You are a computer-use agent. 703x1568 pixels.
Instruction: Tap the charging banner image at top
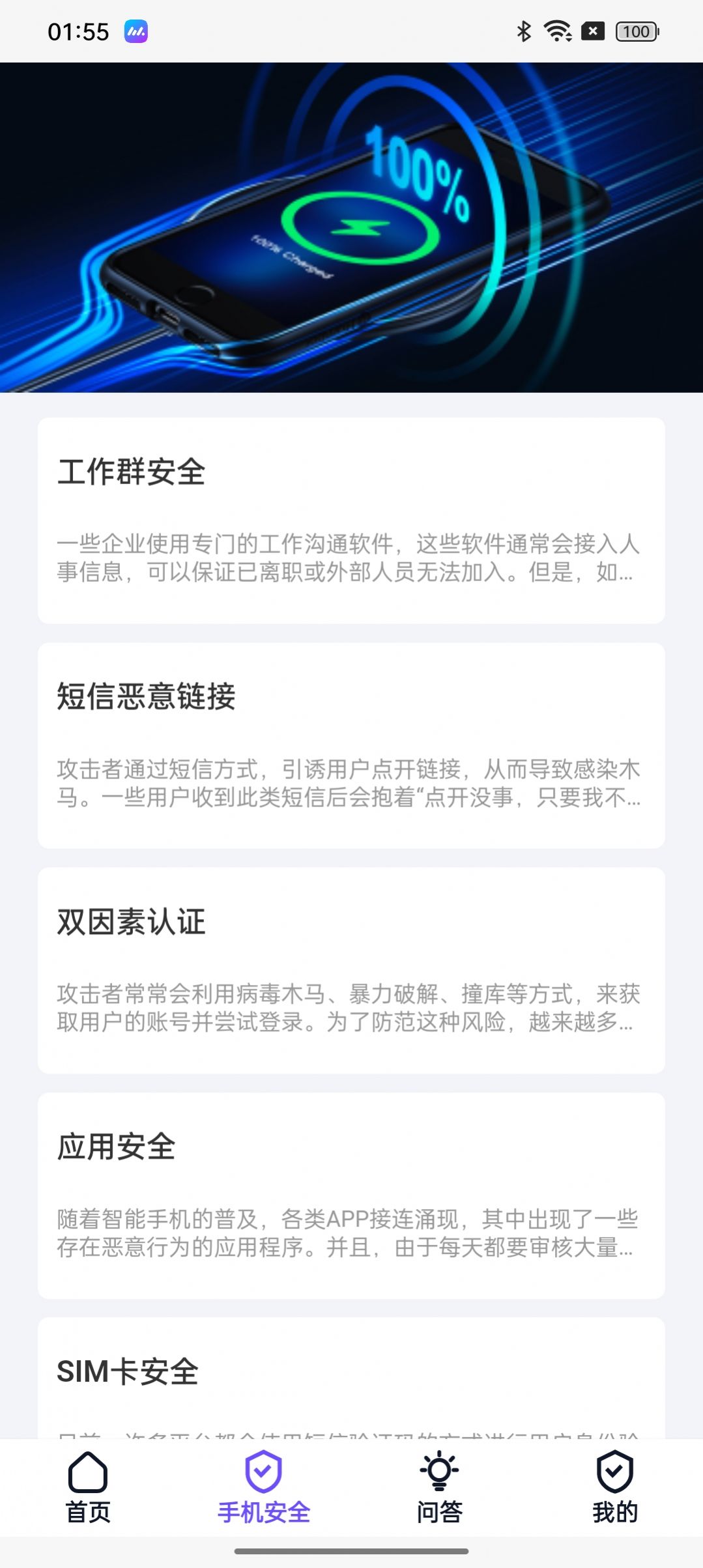point(351,228)
